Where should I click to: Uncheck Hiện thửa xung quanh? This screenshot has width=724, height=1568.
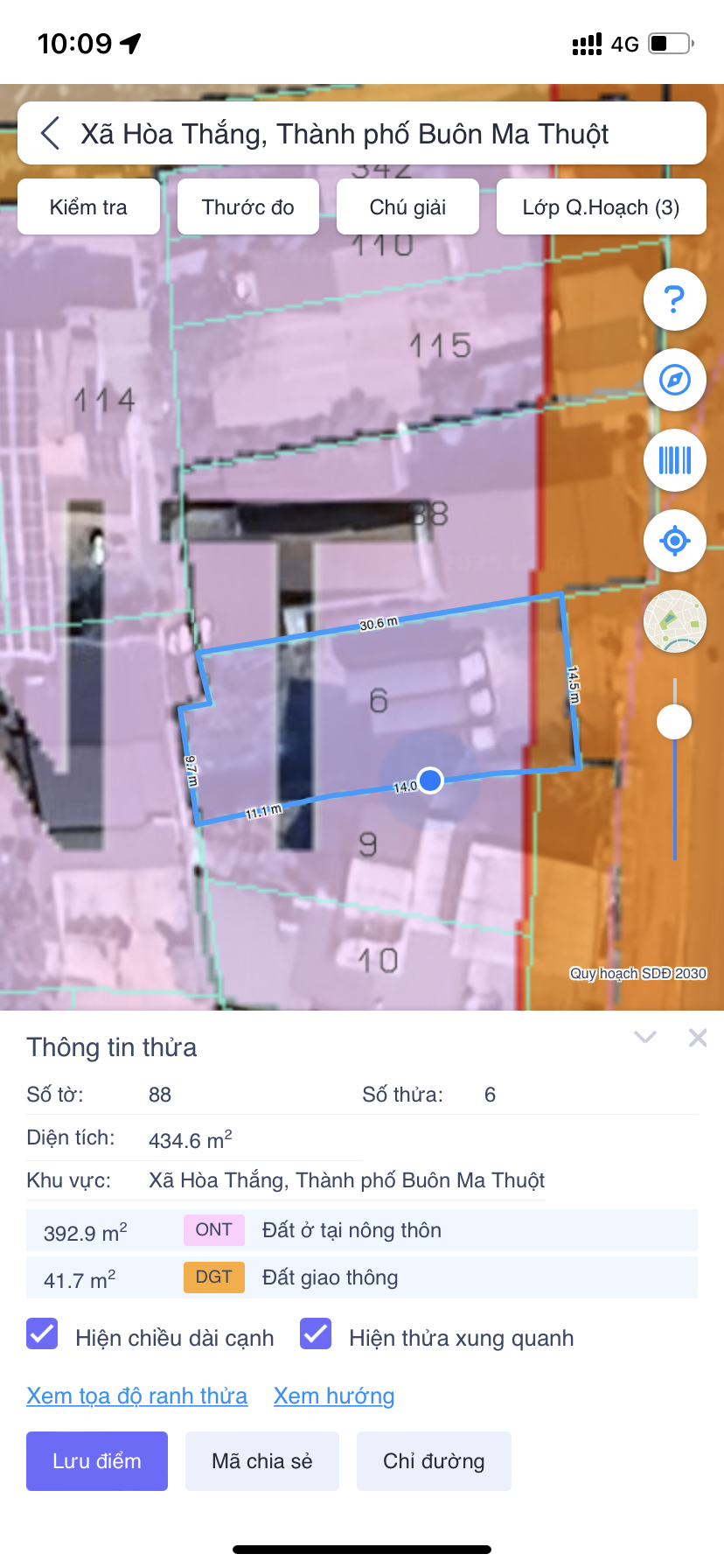(x=316, y=1334)
